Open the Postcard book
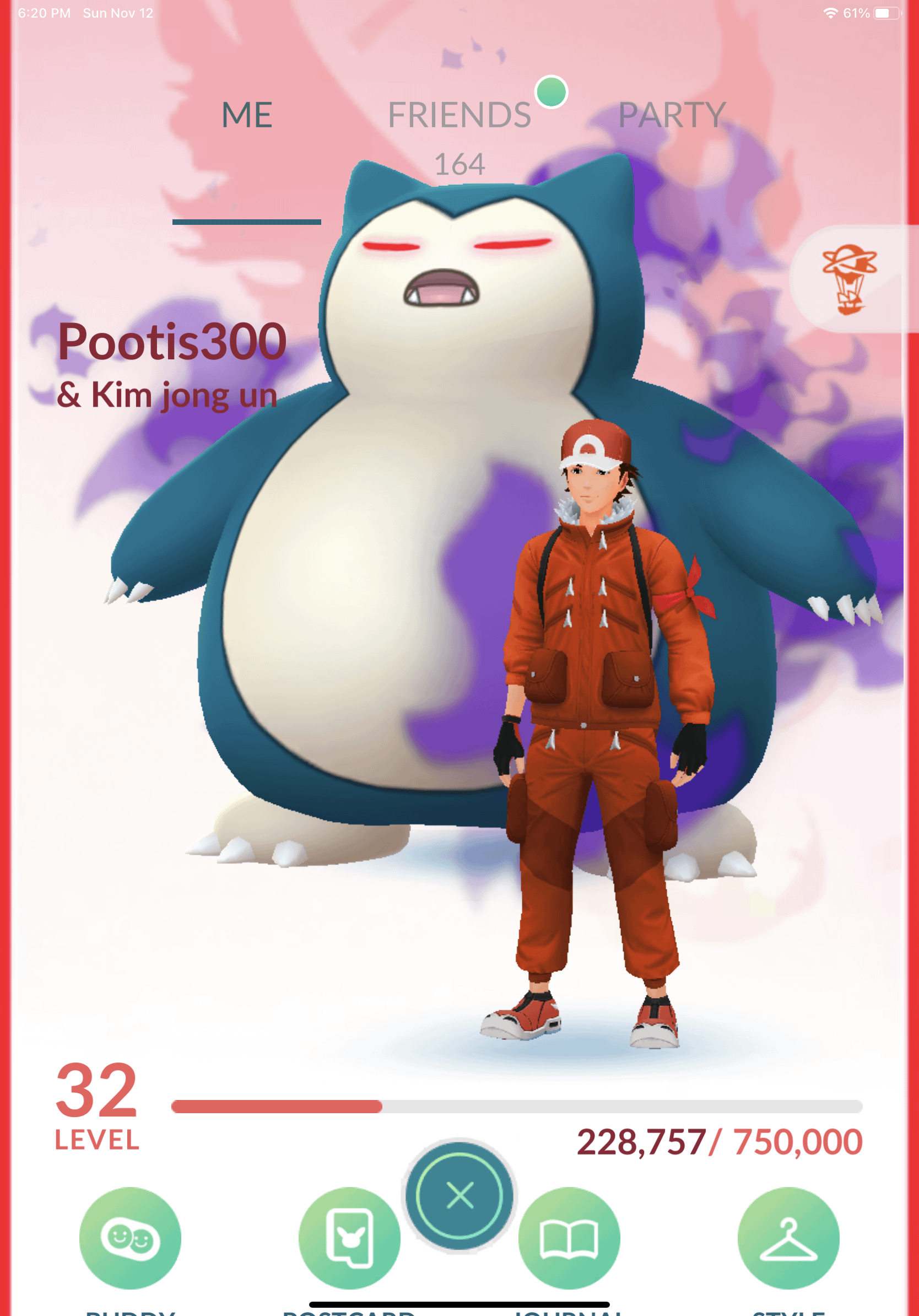Viewport: 919px width, 1316px height. pyautogui.click(x=349, y=1238)
